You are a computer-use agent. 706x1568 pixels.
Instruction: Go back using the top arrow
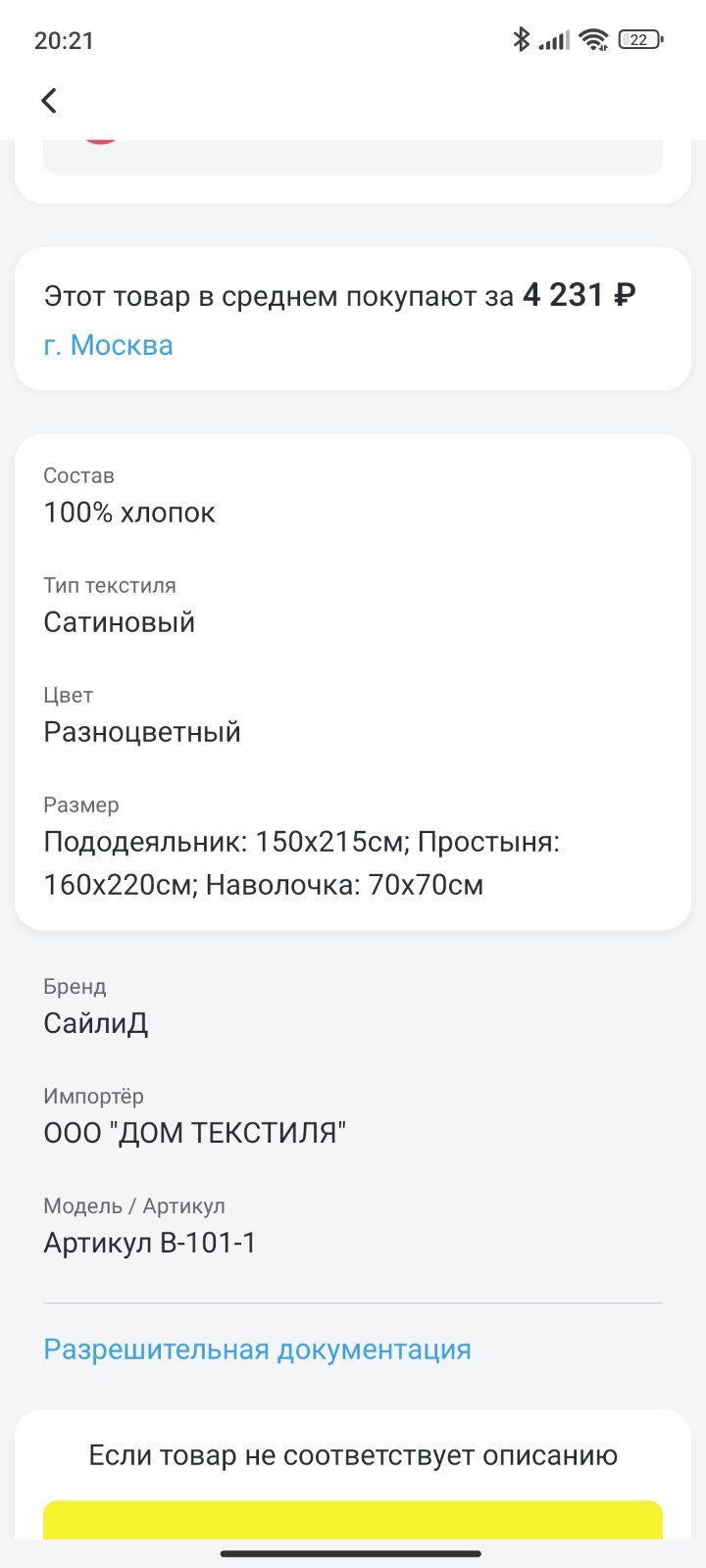[x=49, y=100]
